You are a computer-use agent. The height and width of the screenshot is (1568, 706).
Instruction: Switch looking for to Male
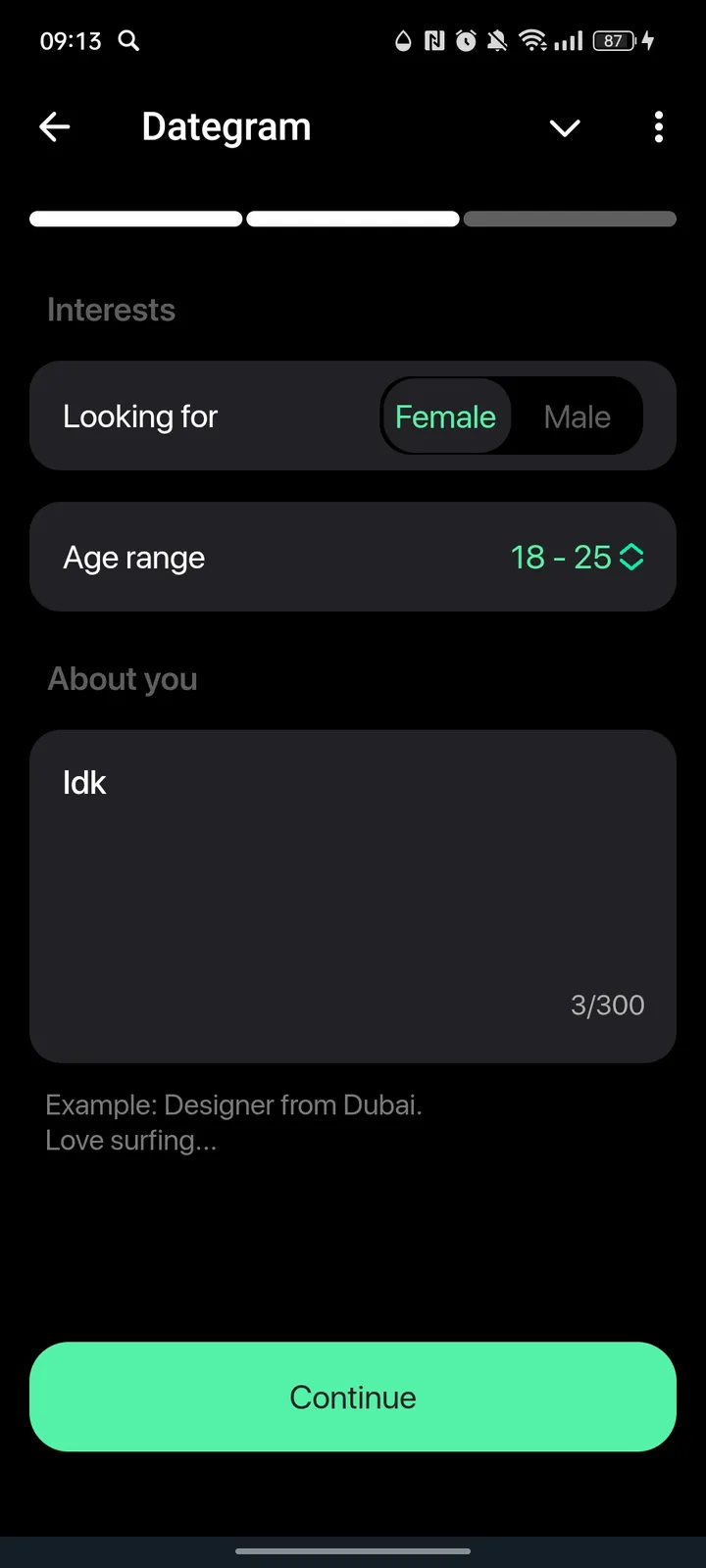pos(577,416)
